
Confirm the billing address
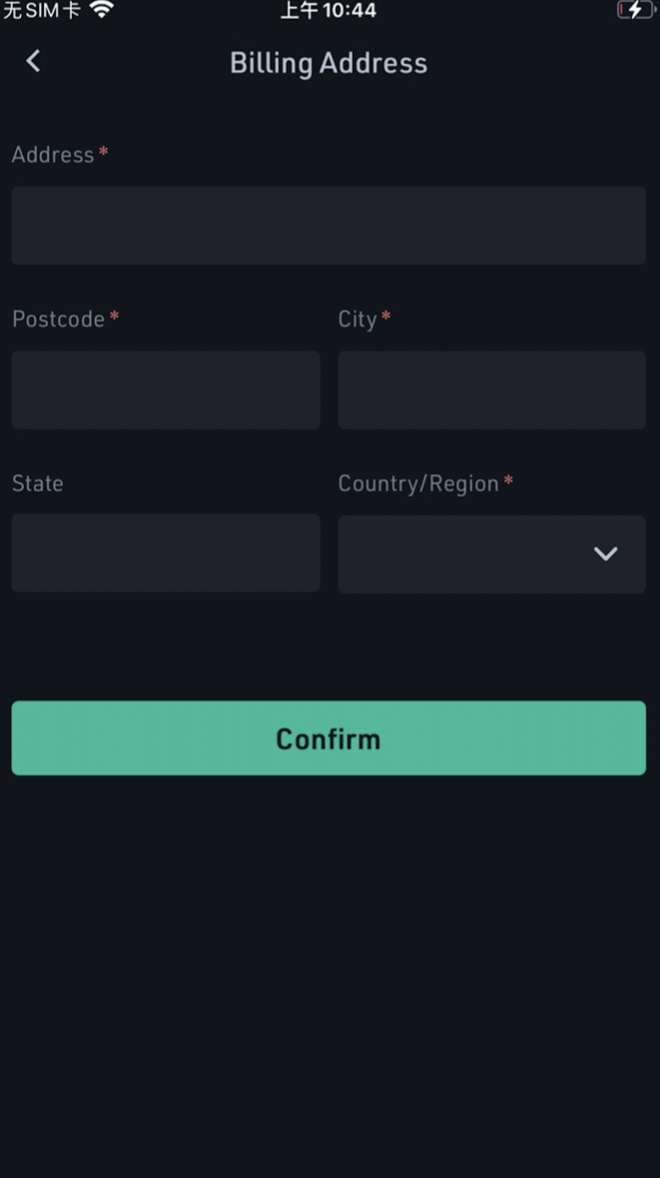328,738
